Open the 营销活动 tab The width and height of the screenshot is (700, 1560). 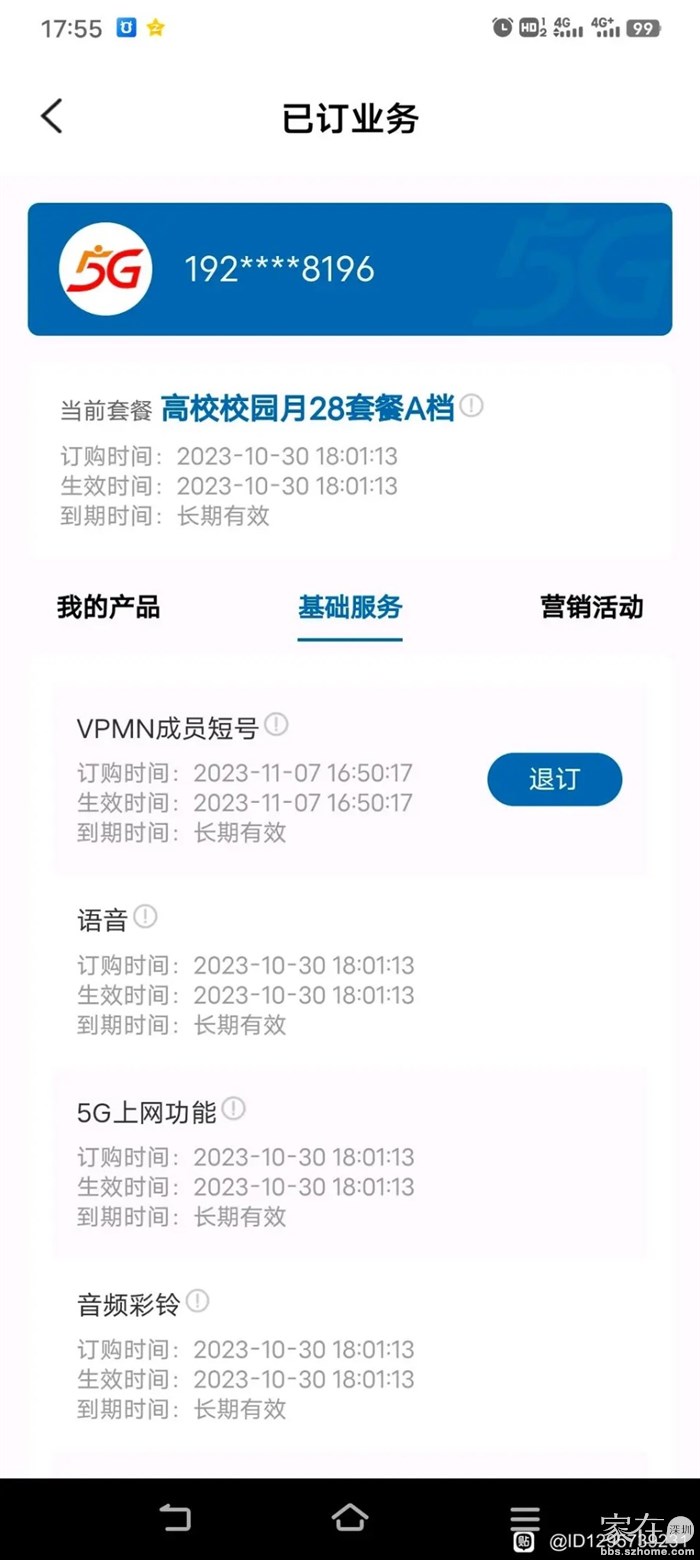coord(591,607)
